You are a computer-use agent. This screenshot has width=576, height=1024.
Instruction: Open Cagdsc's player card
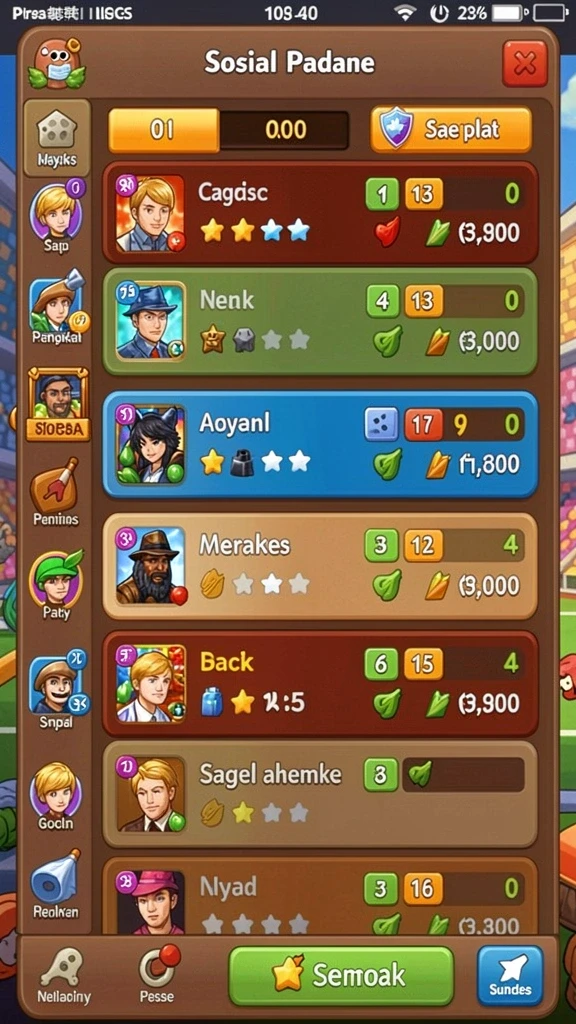[320, 213]
